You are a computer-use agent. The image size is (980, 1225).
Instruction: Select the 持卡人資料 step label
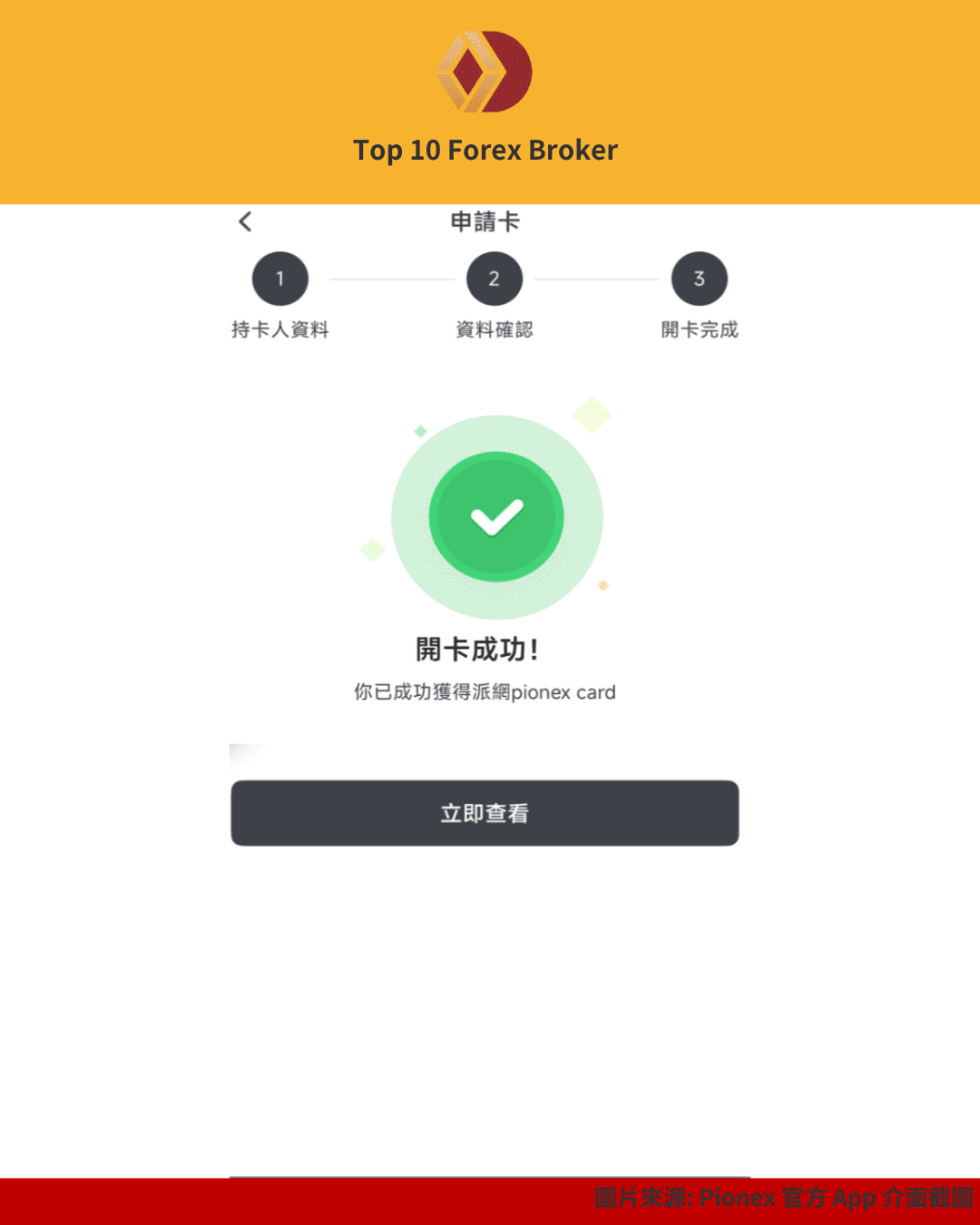tap(279, 329)
